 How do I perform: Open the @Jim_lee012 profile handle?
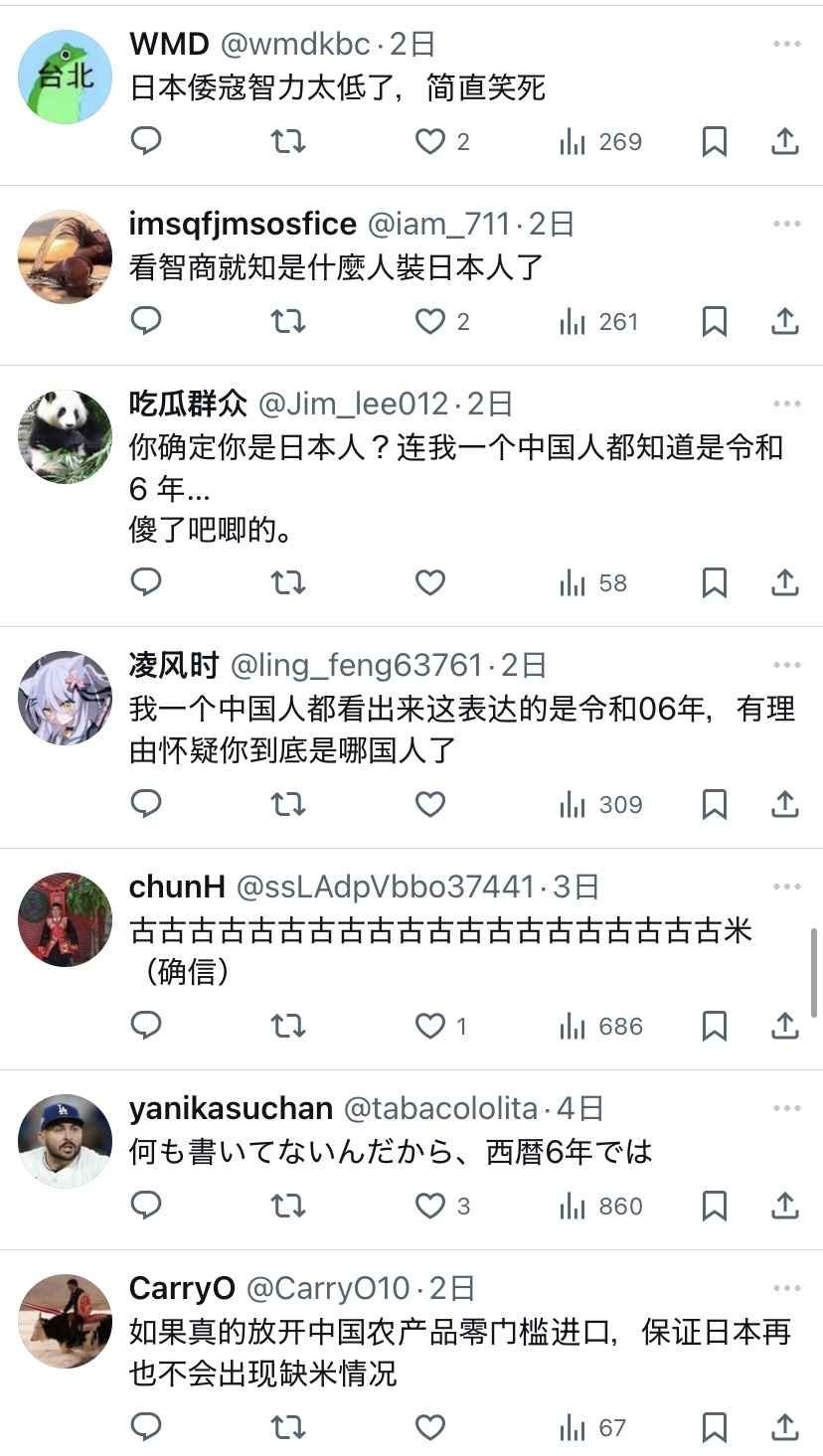(x=353, y=404)
